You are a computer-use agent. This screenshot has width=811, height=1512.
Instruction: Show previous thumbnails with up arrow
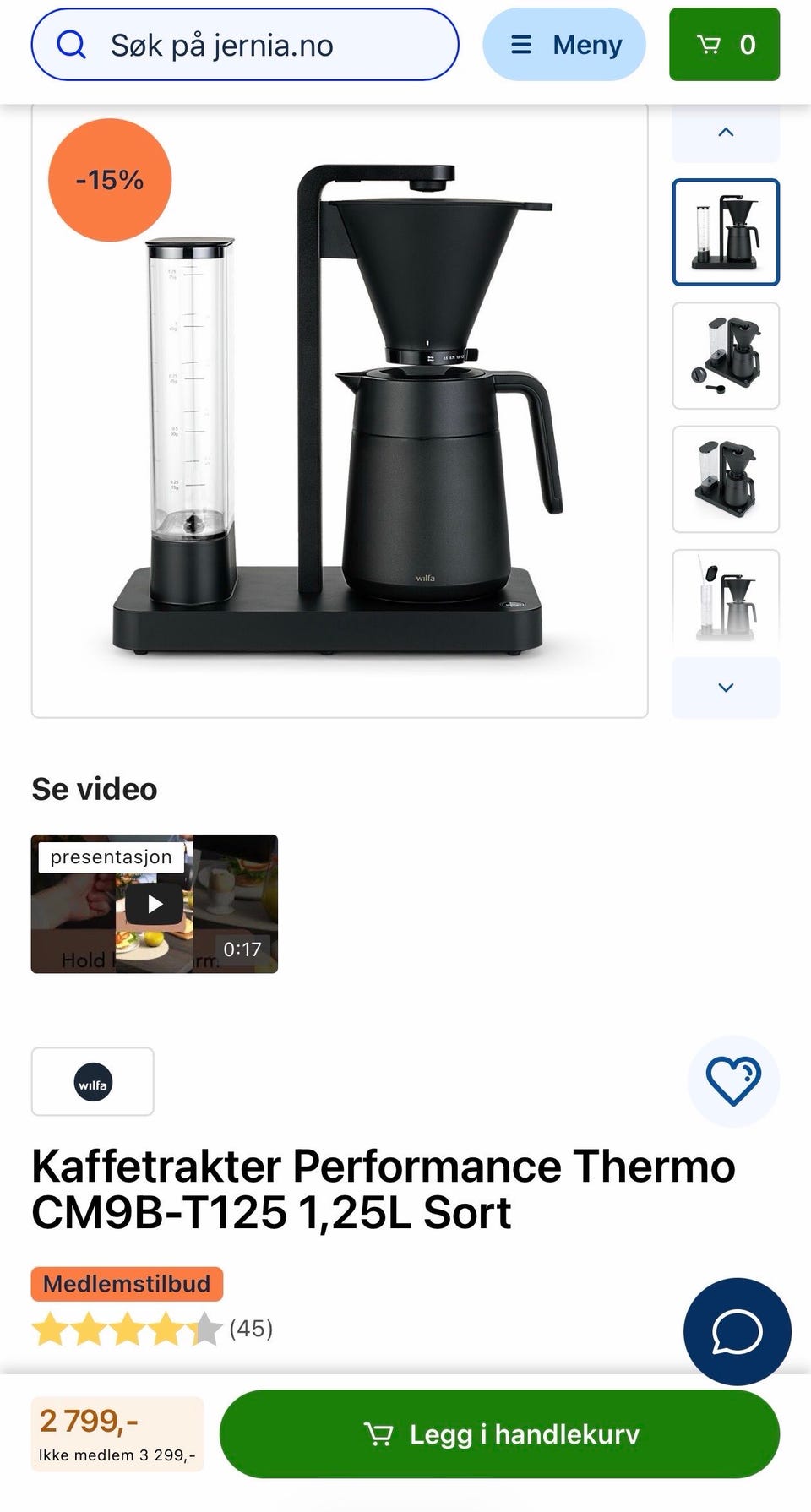tap(726, 133)
